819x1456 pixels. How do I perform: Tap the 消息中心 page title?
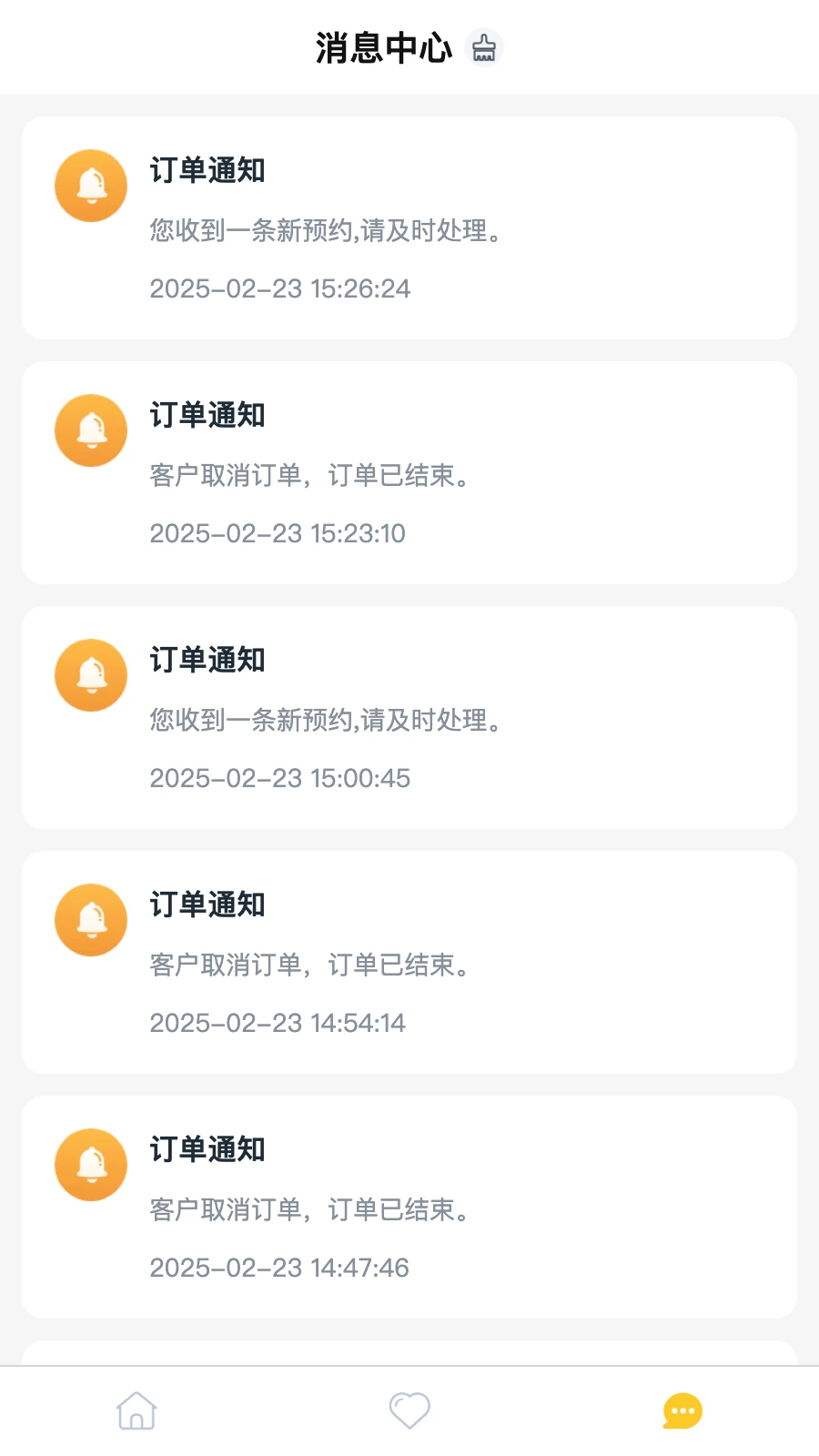(382, 47)
